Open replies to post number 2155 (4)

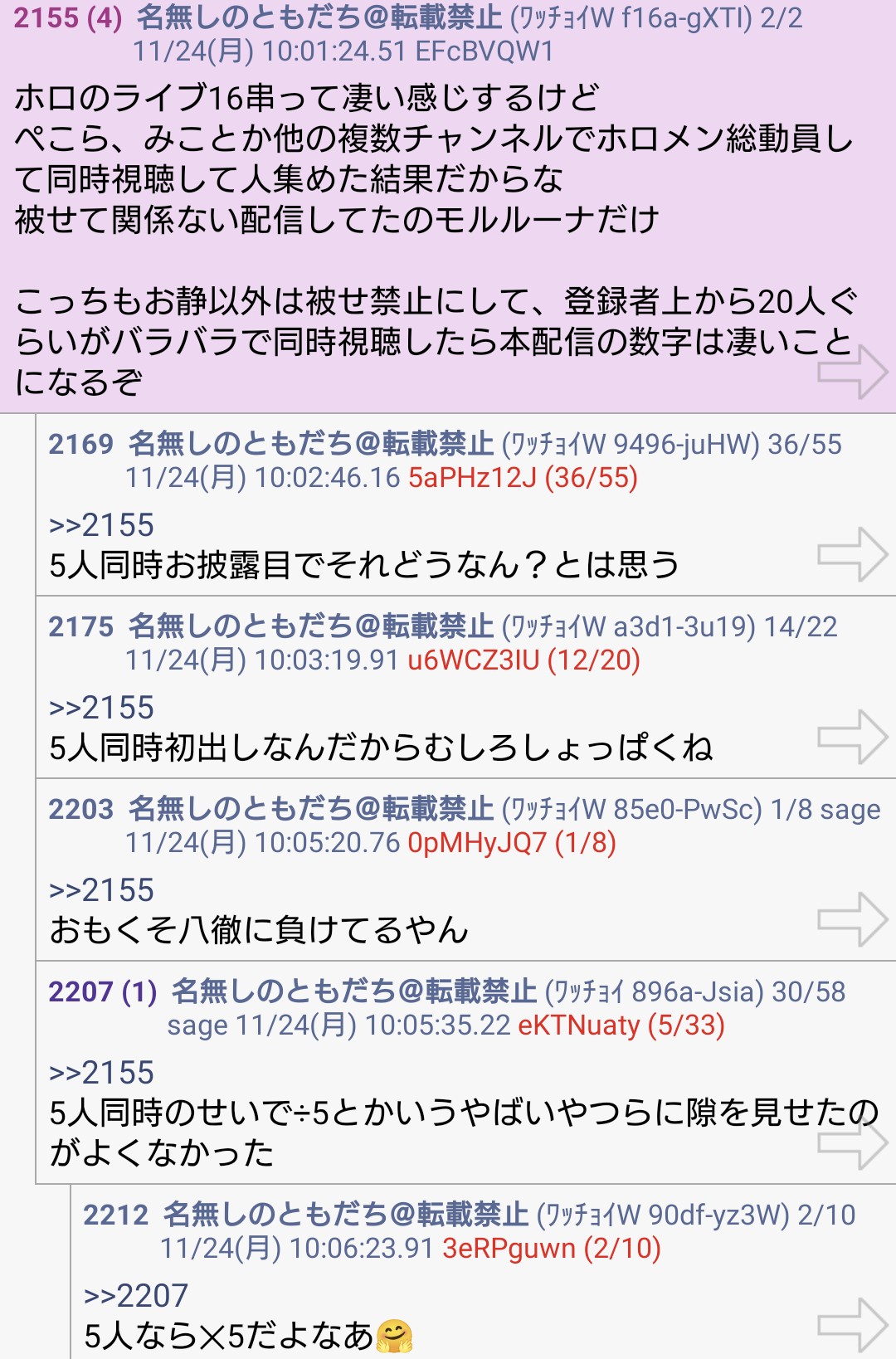pos(68,17)
